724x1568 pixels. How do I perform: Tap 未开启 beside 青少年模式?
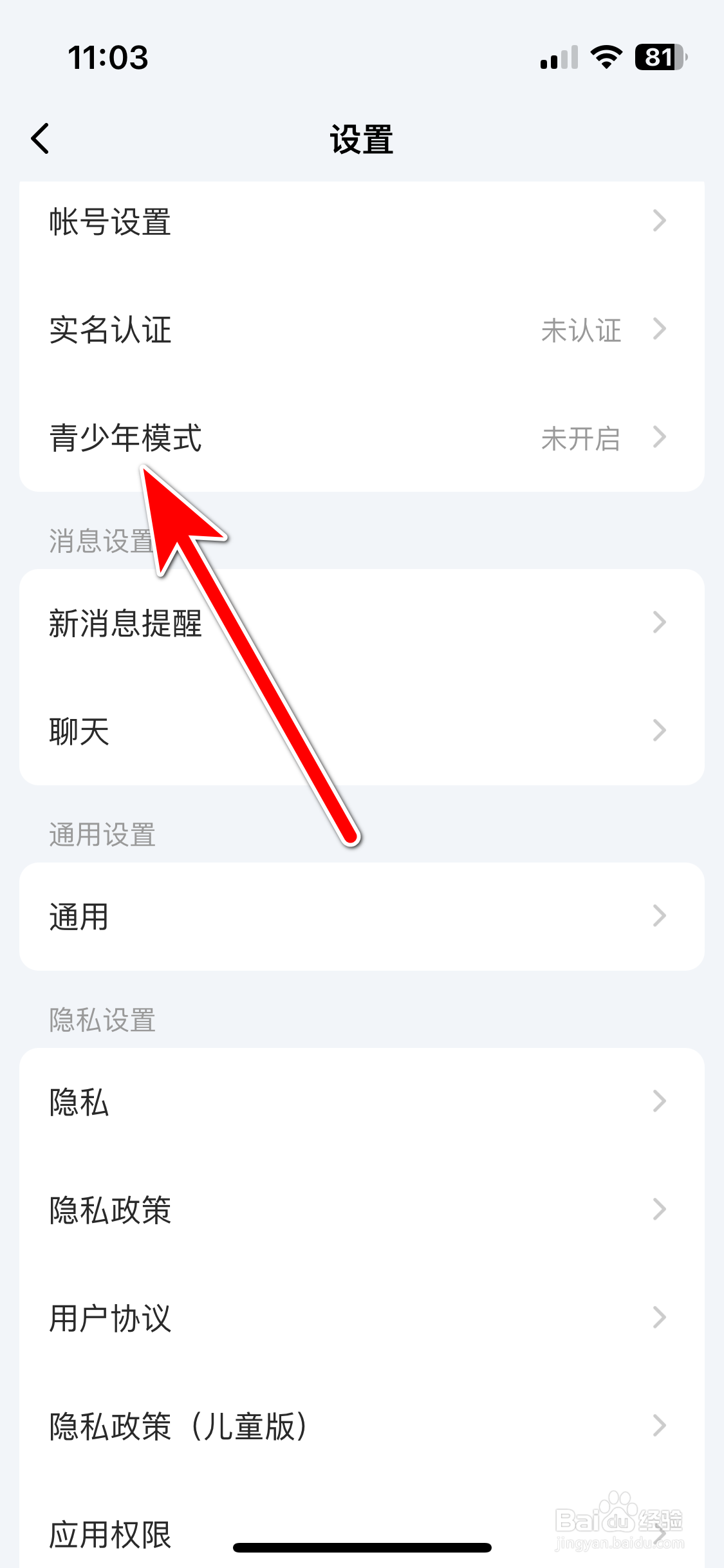[x=580, y=438]
